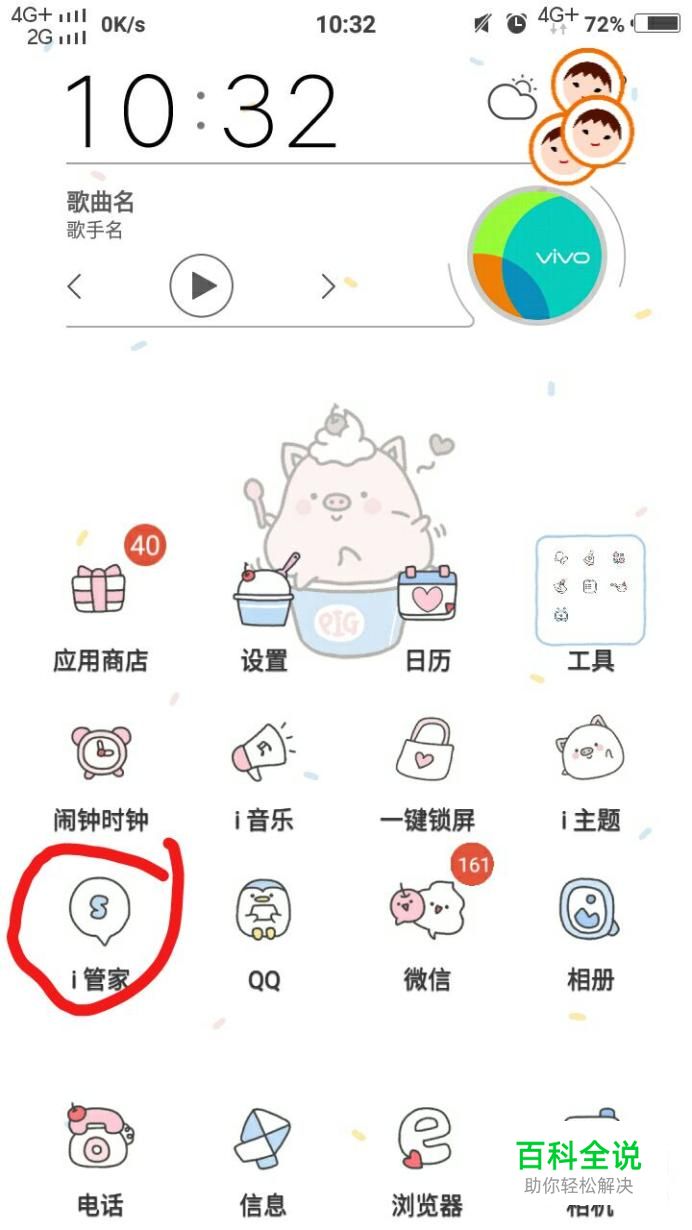The width and height of the screenshot is (692, 1230).
Task: Launch the 浏览器 browser
Action: tap(427, 1140)
